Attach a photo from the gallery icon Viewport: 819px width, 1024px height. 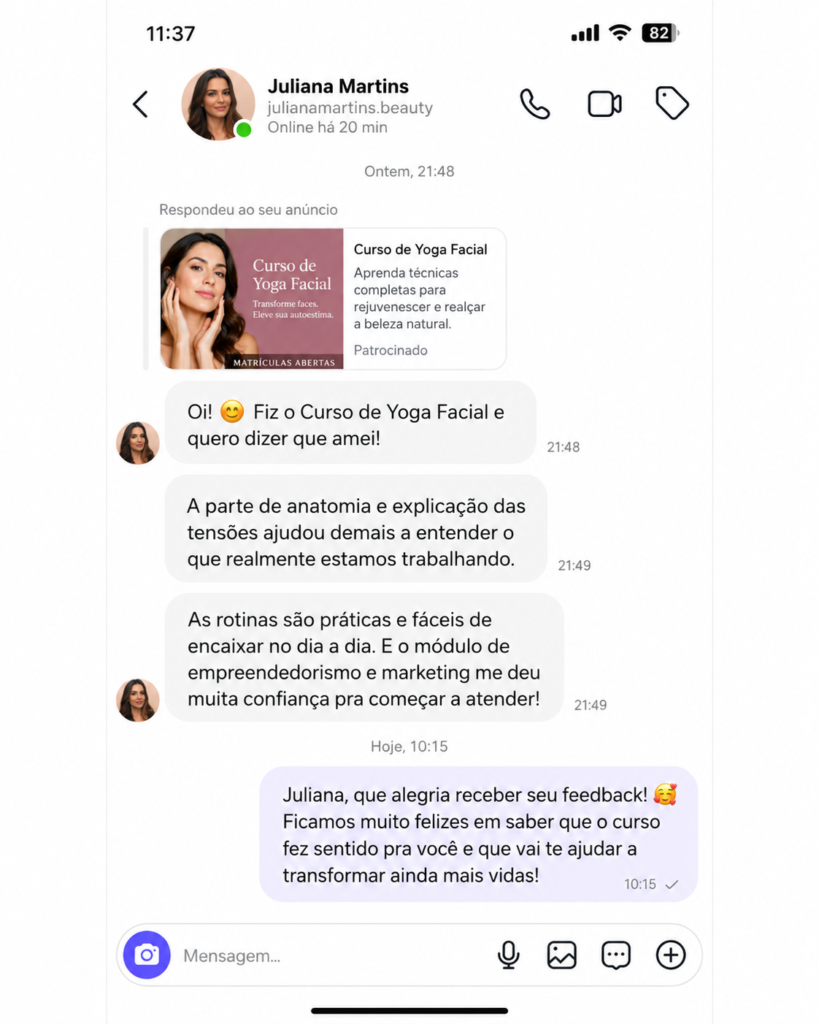click(x=562, y=955)
